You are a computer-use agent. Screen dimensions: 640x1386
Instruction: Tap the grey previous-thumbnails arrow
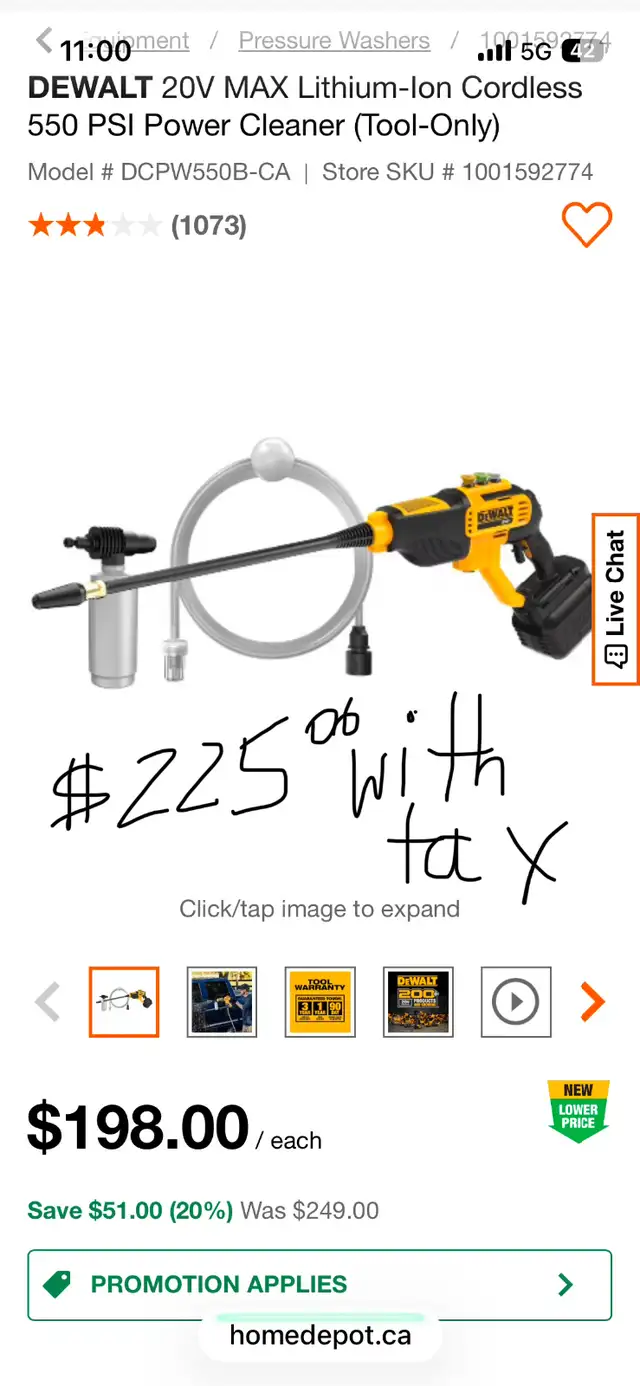pos(48,1001)
